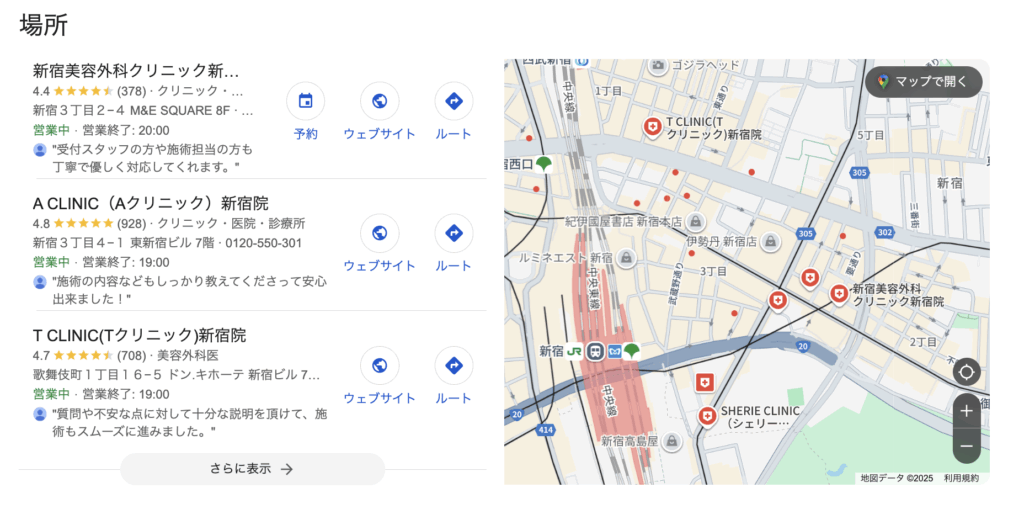Image resolution: width=1024 pixels, height=509 pixels.
Task: Select SHERIE CLINIC pin on map
Action: pos(708,415)
